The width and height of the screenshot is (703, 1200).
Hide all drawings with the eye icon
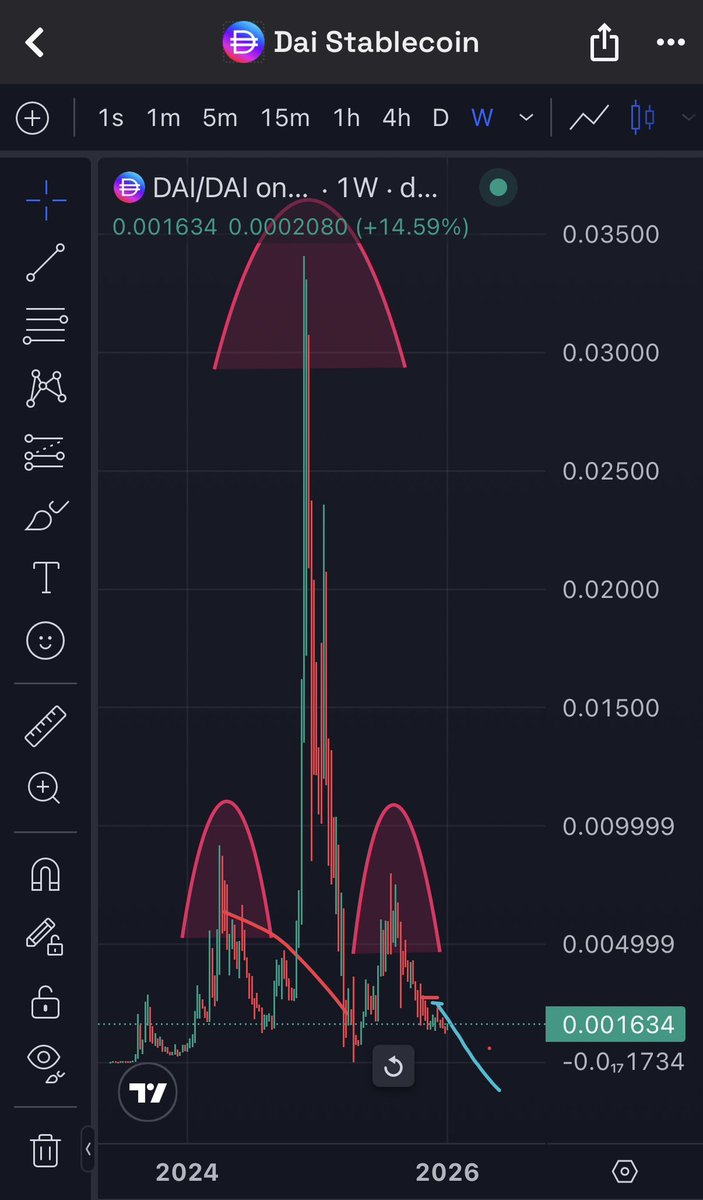point(46,1062)
